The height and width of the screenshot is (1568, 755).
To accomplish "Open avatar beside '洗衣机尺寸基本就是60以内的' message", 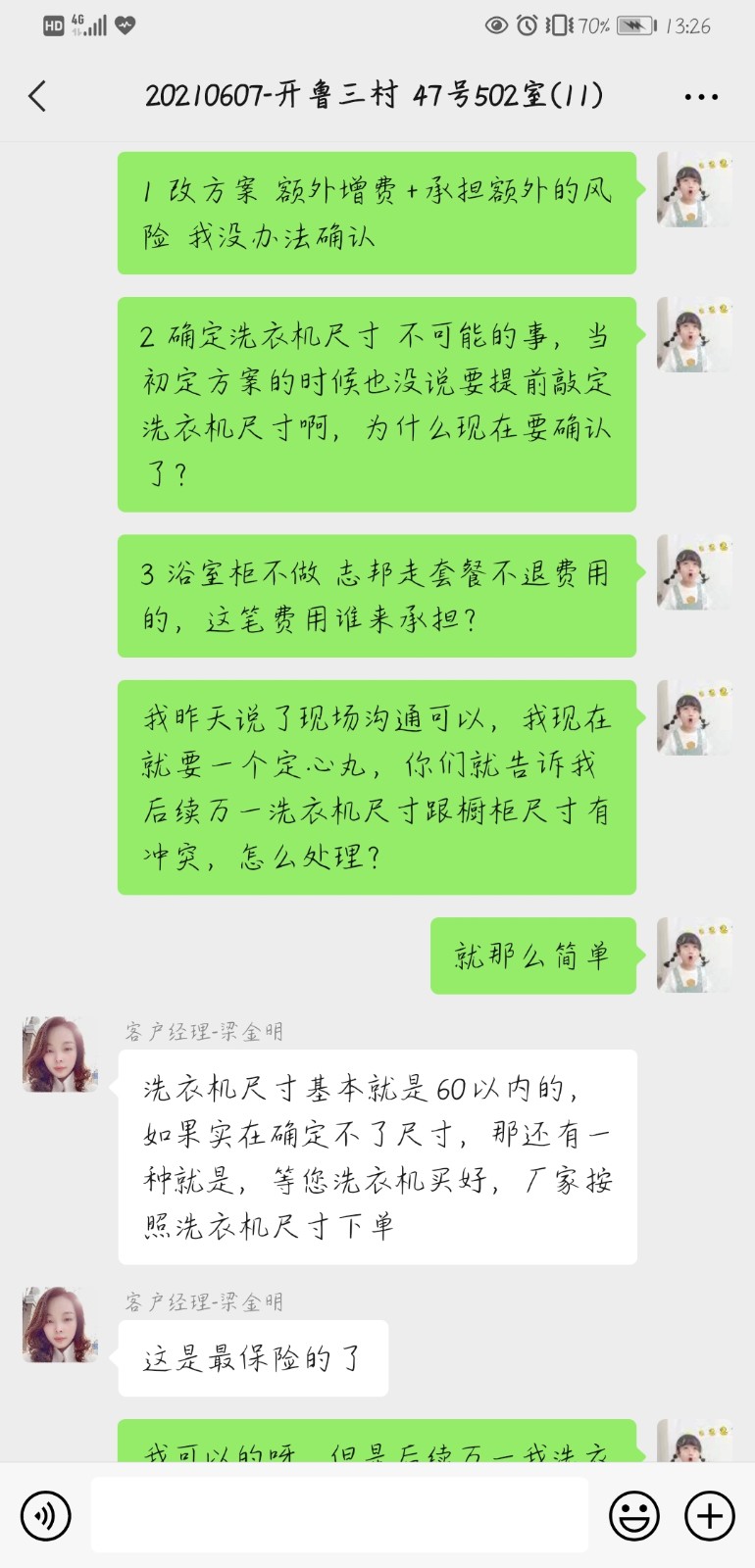I will coord(60,1054).
